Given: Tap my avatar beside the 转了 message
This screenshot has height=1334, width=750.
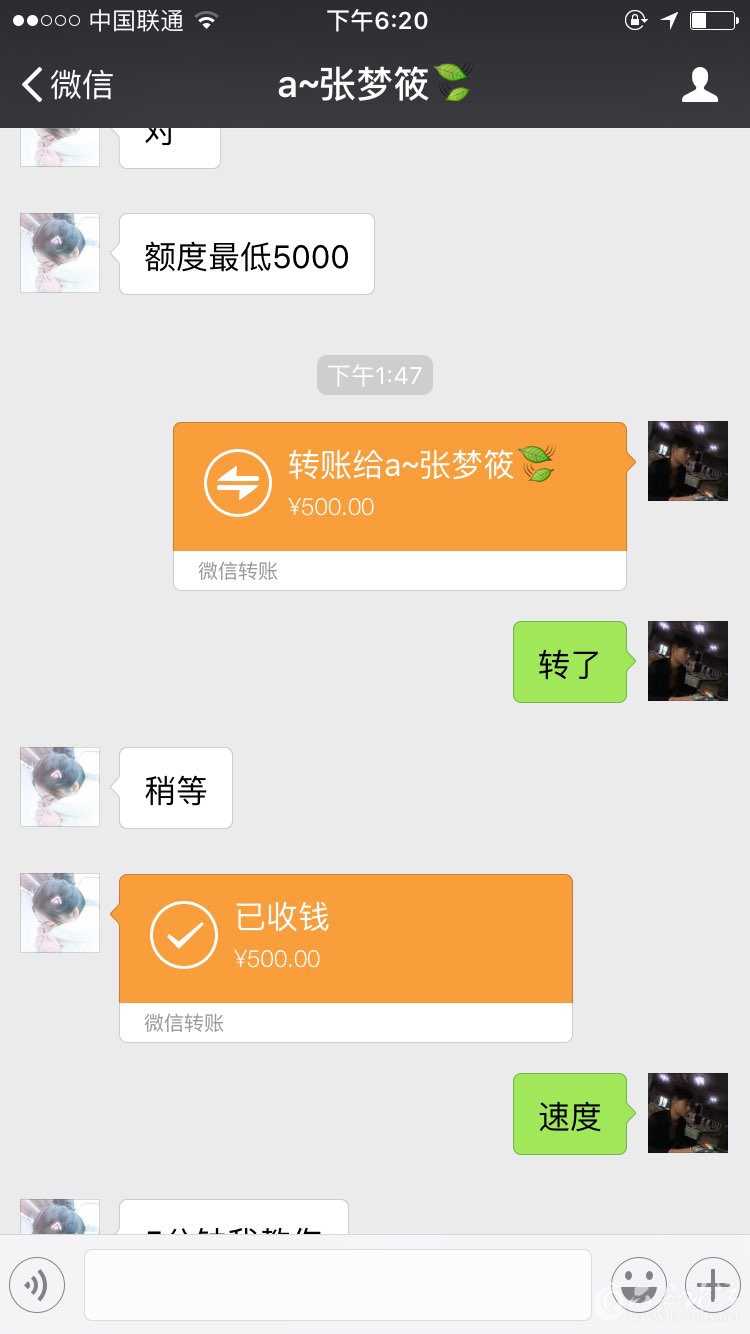Looking at the screenshot, I should coord(688,661).
